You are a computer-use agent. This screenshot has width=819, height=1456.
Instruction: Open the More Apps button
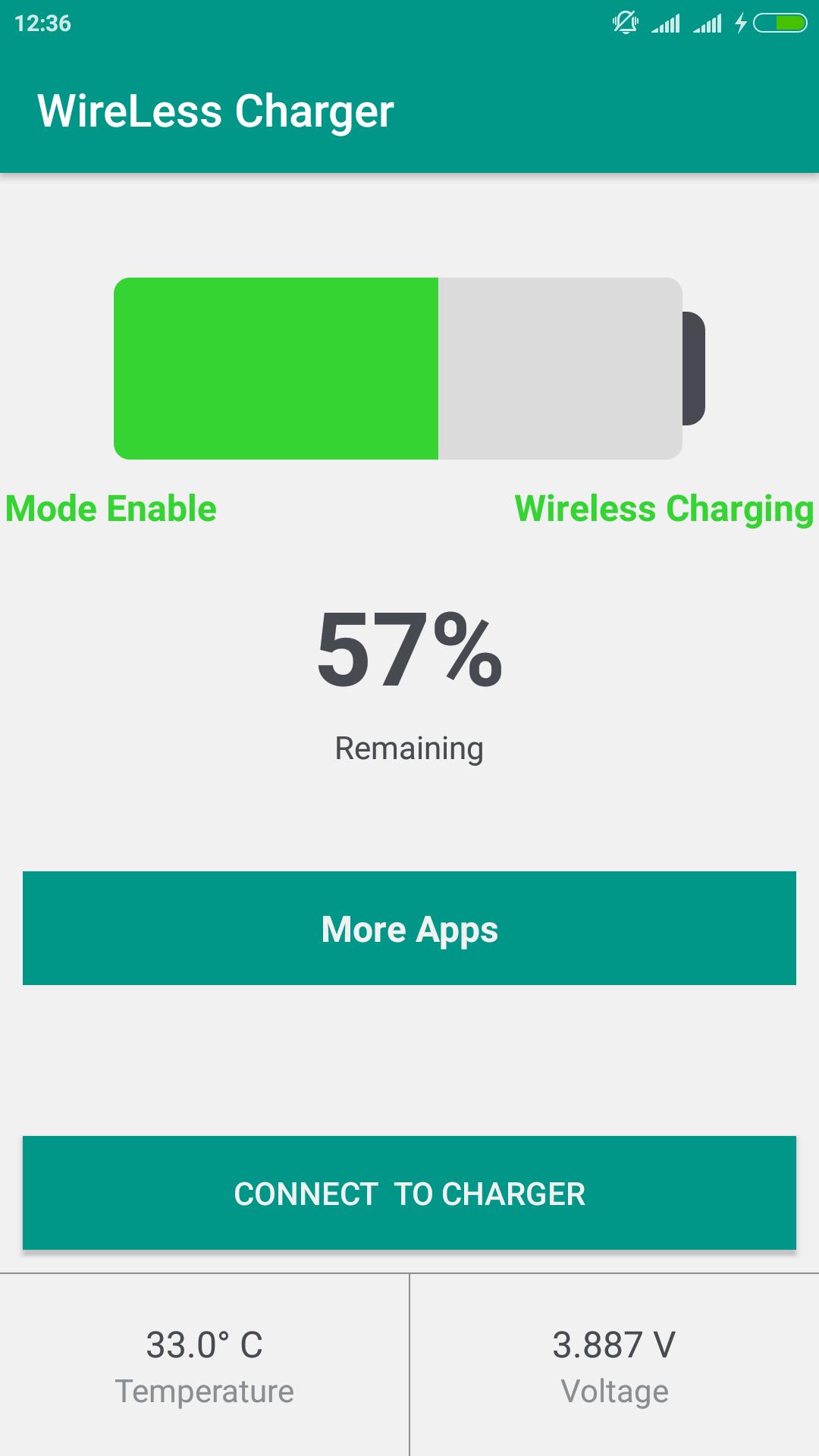click(x=409, y=928)
